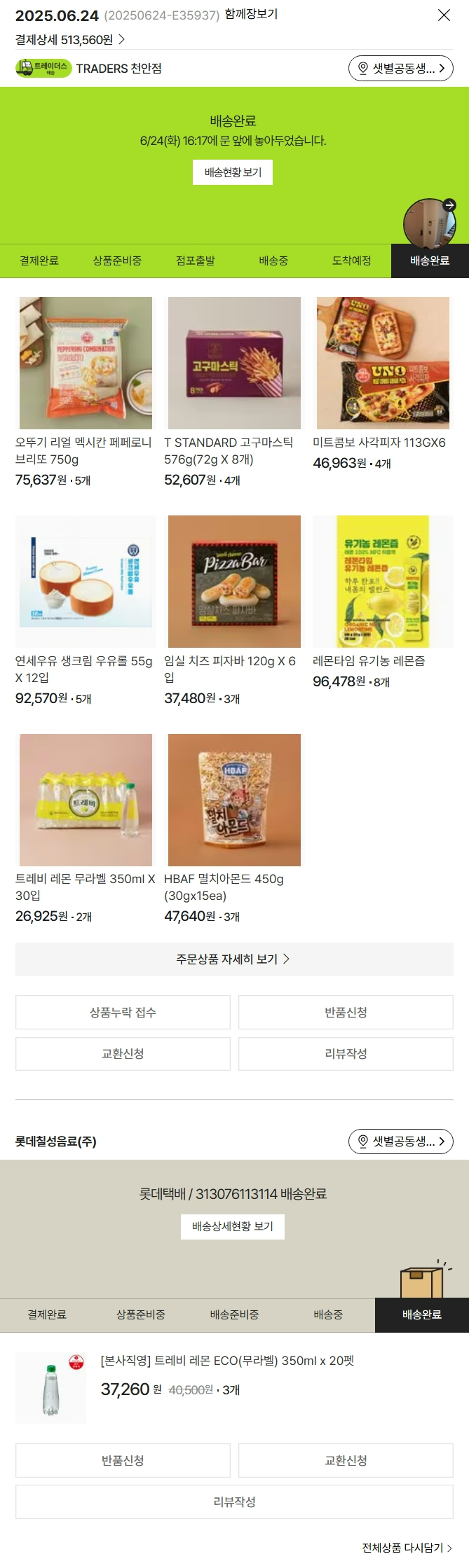Tap 교환신청 under the TRADERS order

[x=123, y=1054]
